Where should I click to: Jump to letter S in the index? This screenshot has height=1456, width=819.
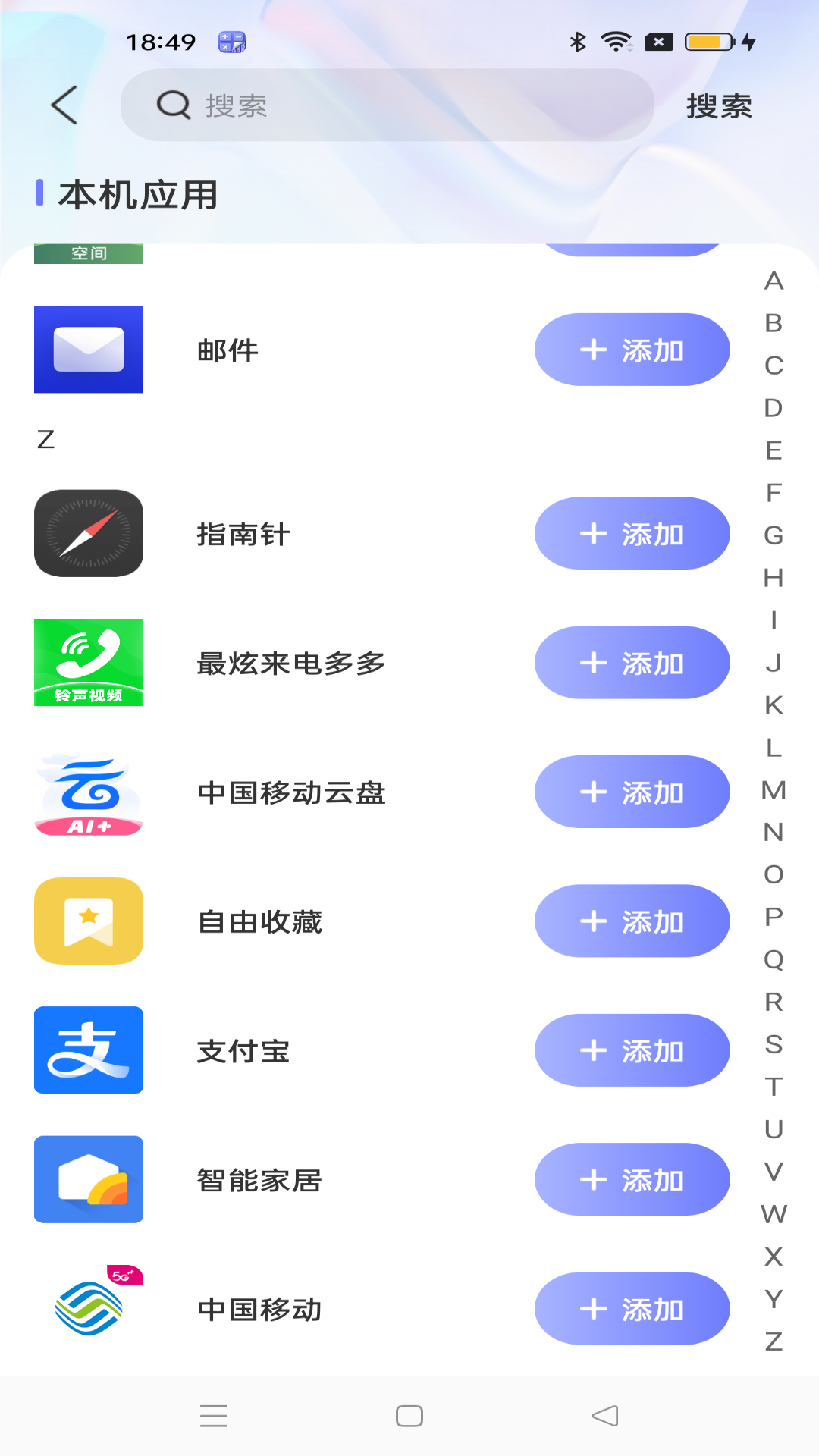(773, 1044)
